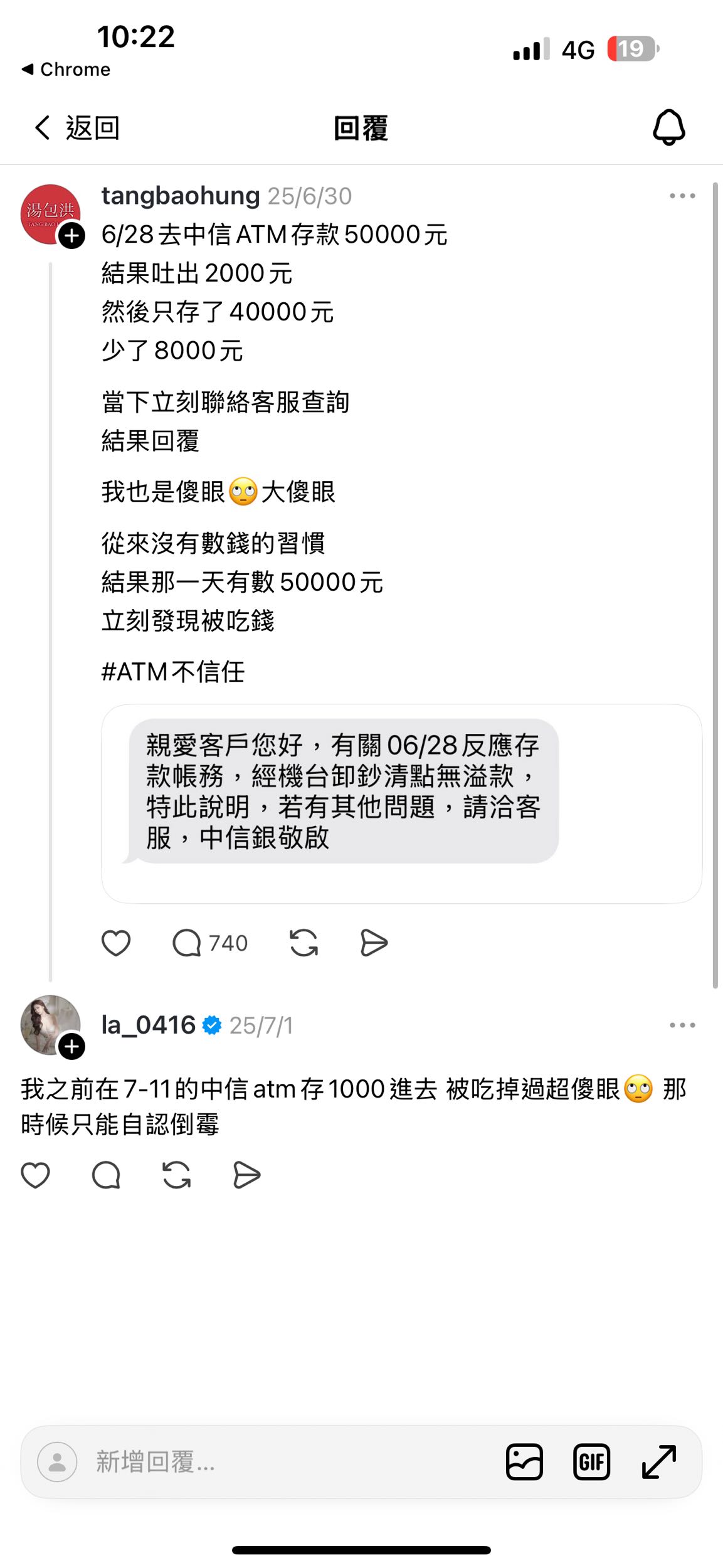Repost tangbaohung's ATM complaint post

[x=303, y=941]
